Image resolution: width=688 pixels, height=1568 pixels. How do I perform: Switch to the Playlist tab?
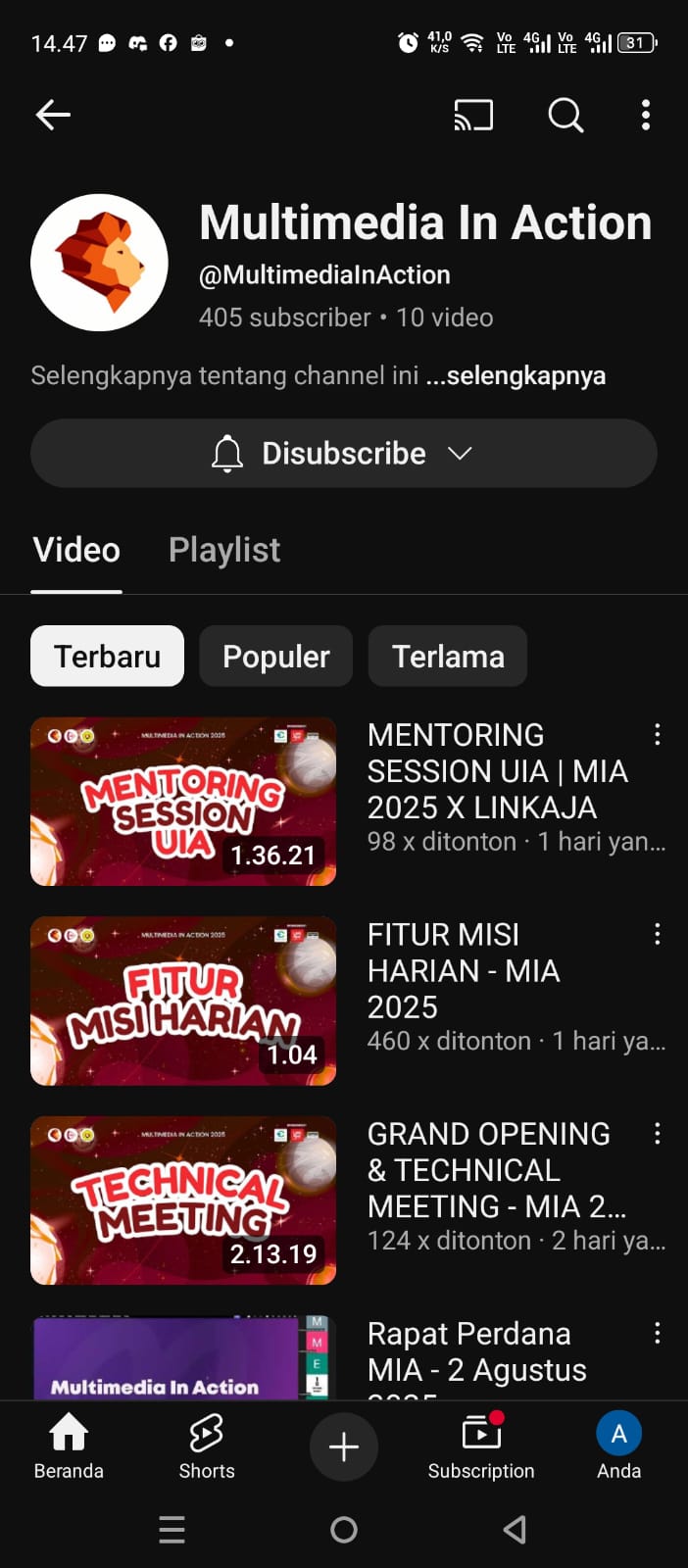click(x=224, y=550)
